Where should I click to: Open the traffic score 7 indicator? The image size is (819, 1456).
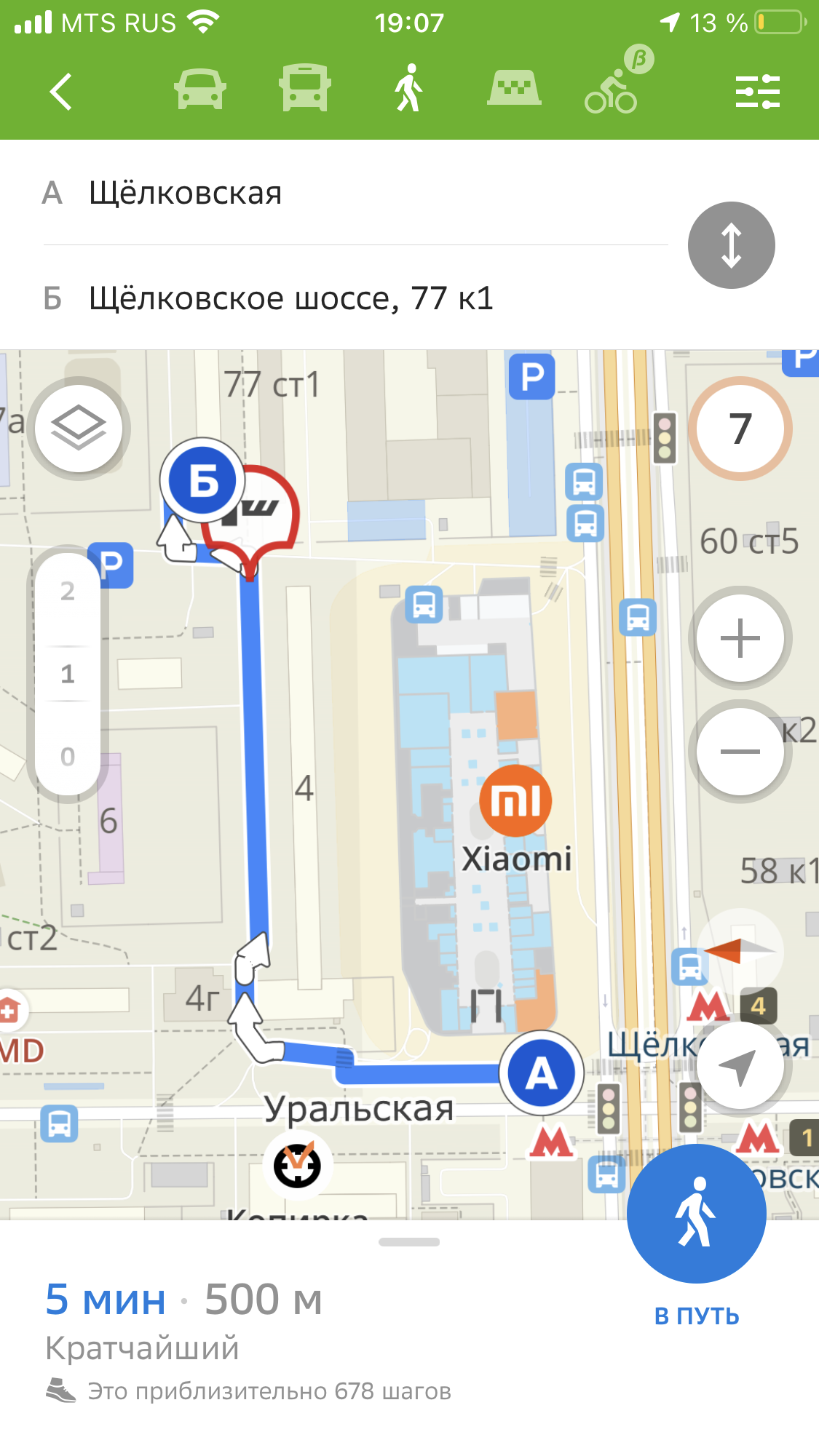740,429
